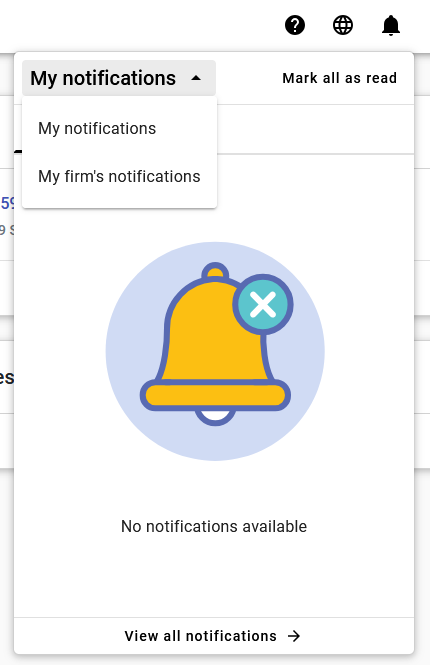Open the help question mark icon
The height and width of the screenshot is (665, 430).
coord(295,25)
